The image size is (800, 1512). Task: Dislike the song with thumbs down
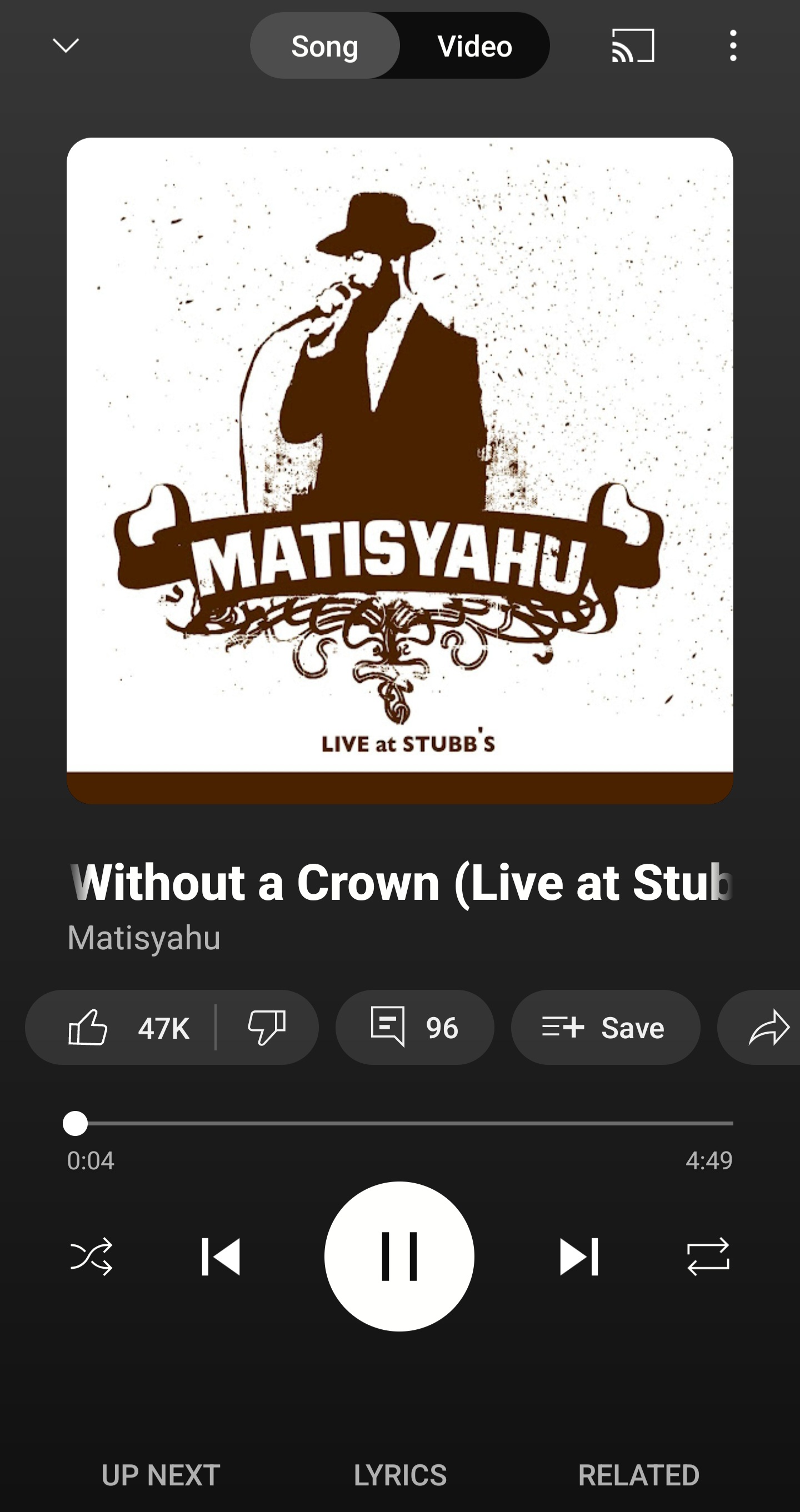click(267, 1027)
